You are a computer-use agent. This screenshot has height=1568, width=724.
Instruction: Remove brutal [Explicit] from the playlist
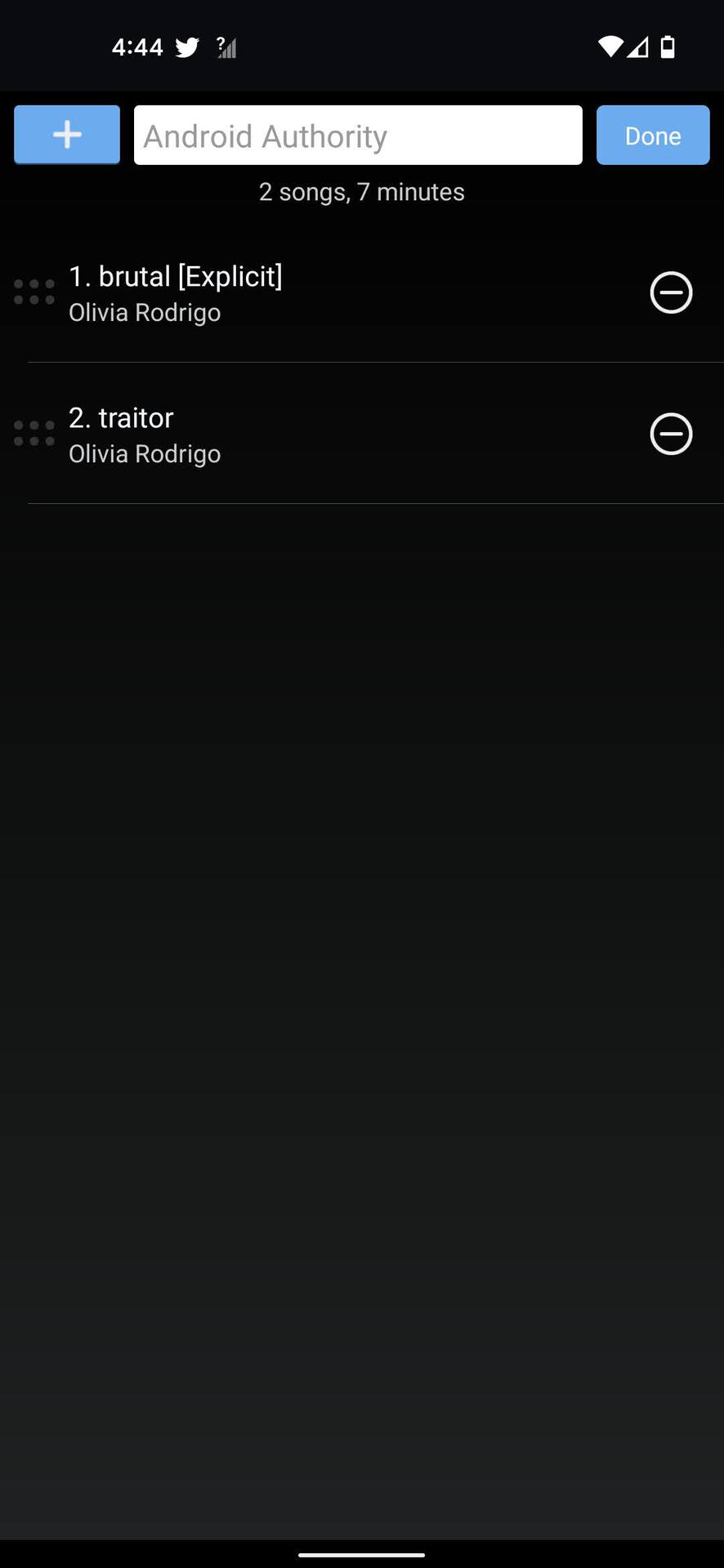[x=671, y=292]
